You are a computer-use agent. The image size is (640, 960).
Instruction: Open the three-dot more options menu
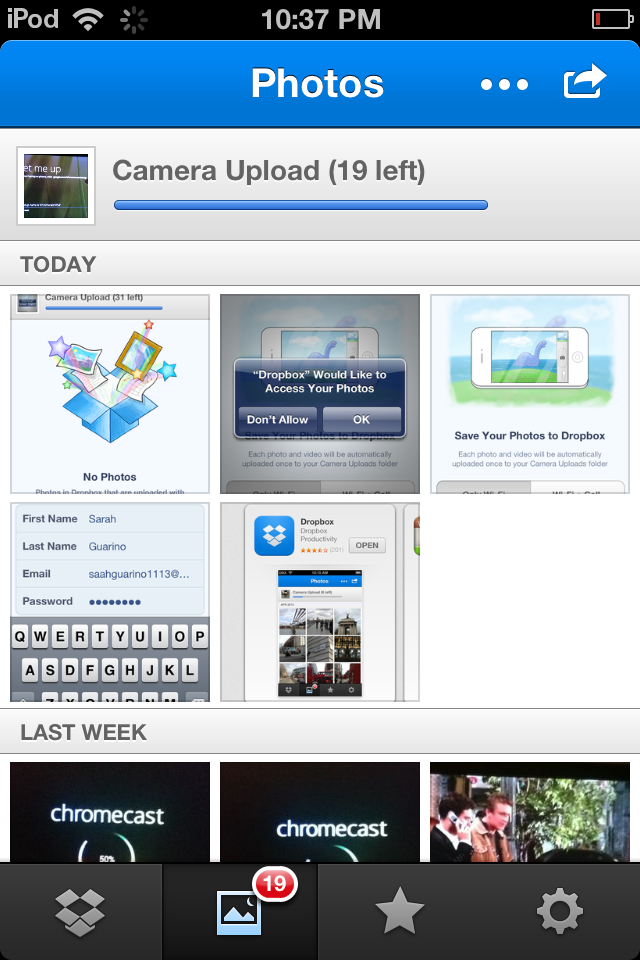point(504,85)
